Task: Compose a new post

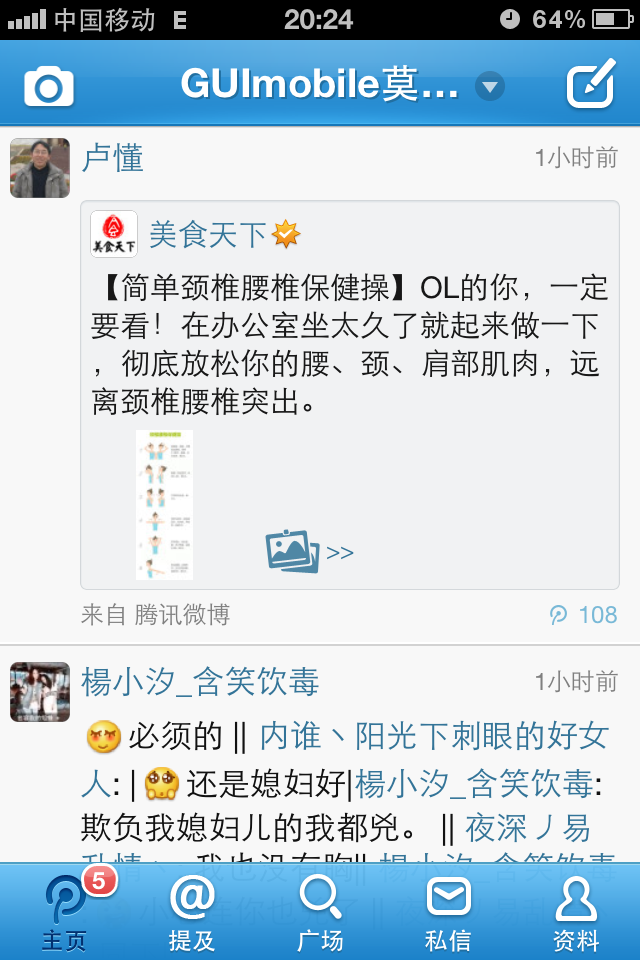Action: click(590, 87)
